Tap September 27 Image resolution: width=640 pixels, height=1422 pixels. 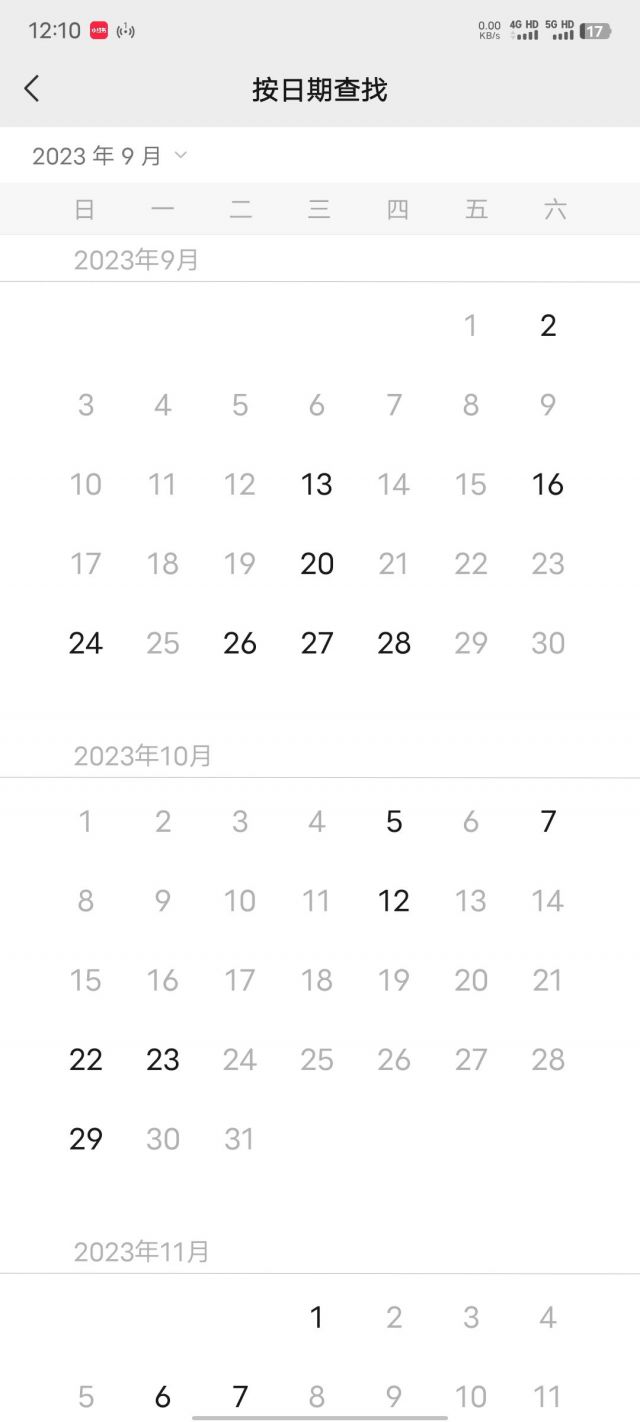coord(317,643)
